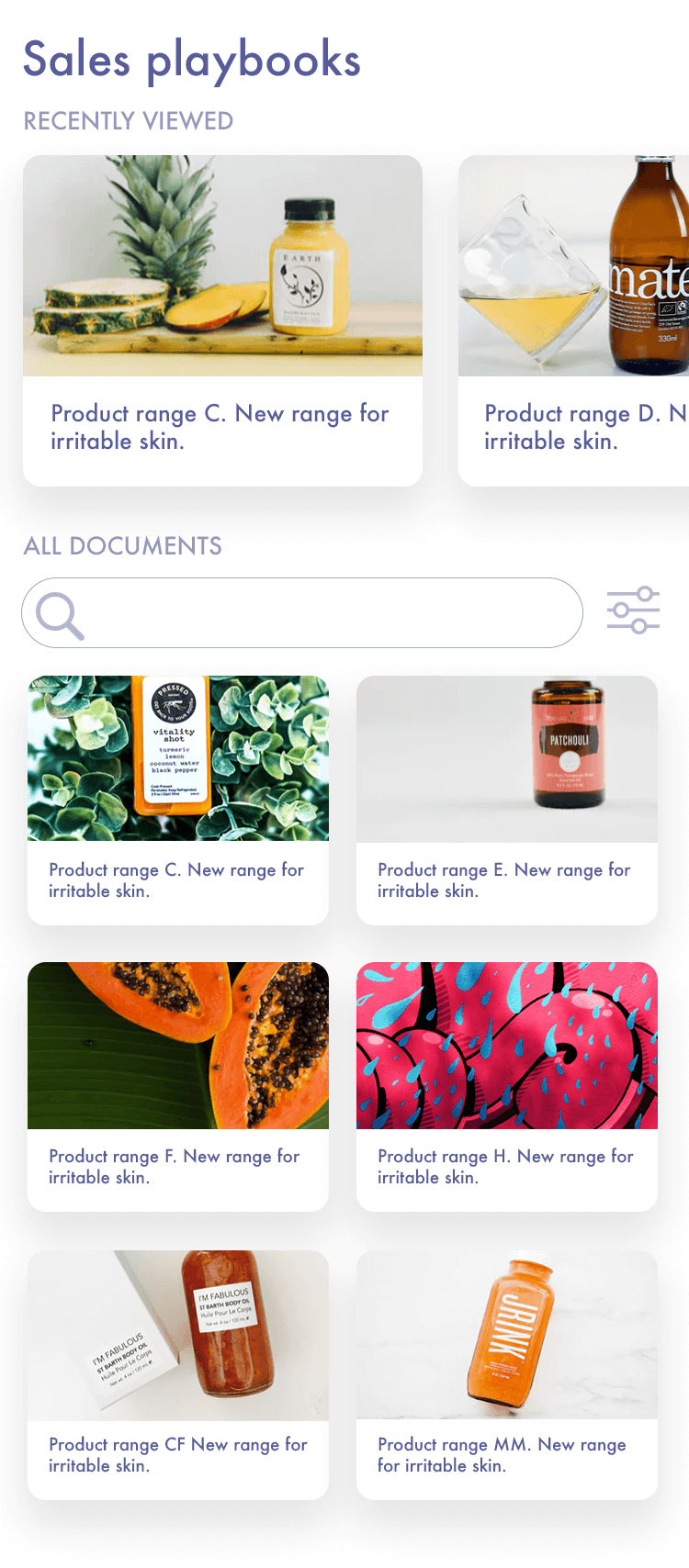Tap the documents search field
This screenshot has height=1568, width=689.
point(302,612)
